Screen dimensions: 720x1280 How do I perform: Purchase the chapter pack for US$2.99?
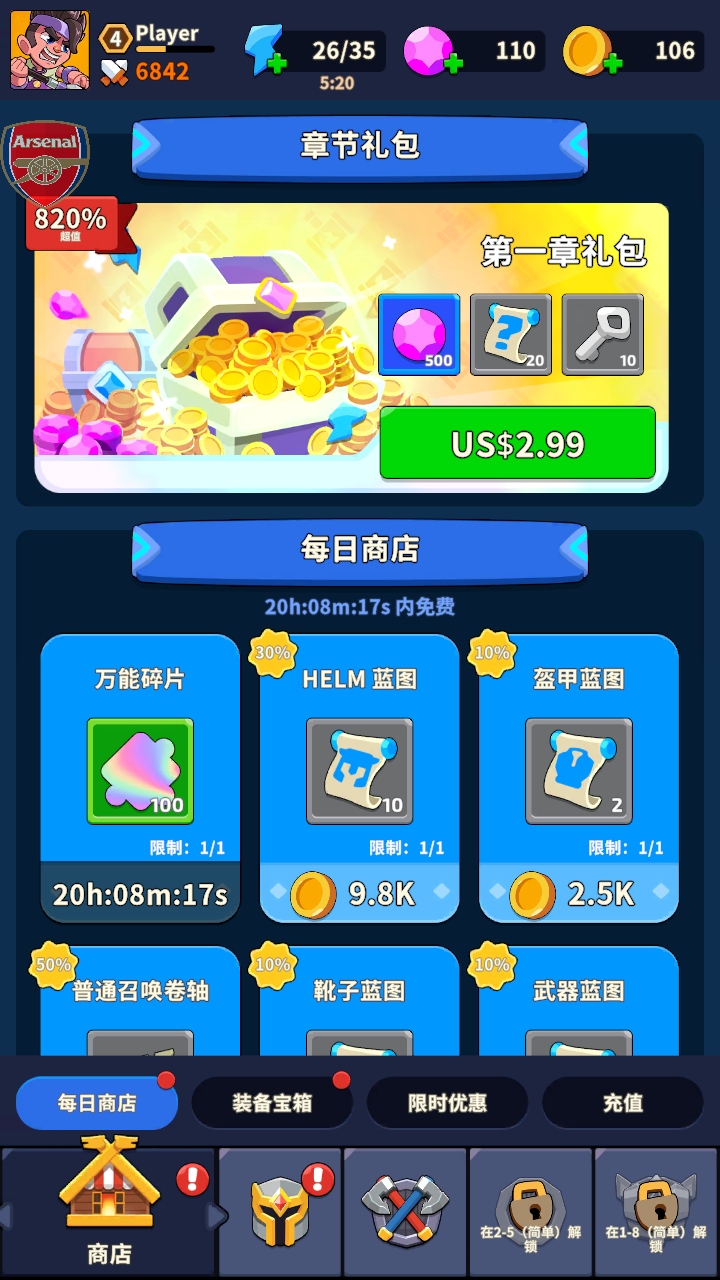pyautogui.click(x=519, y=443)
